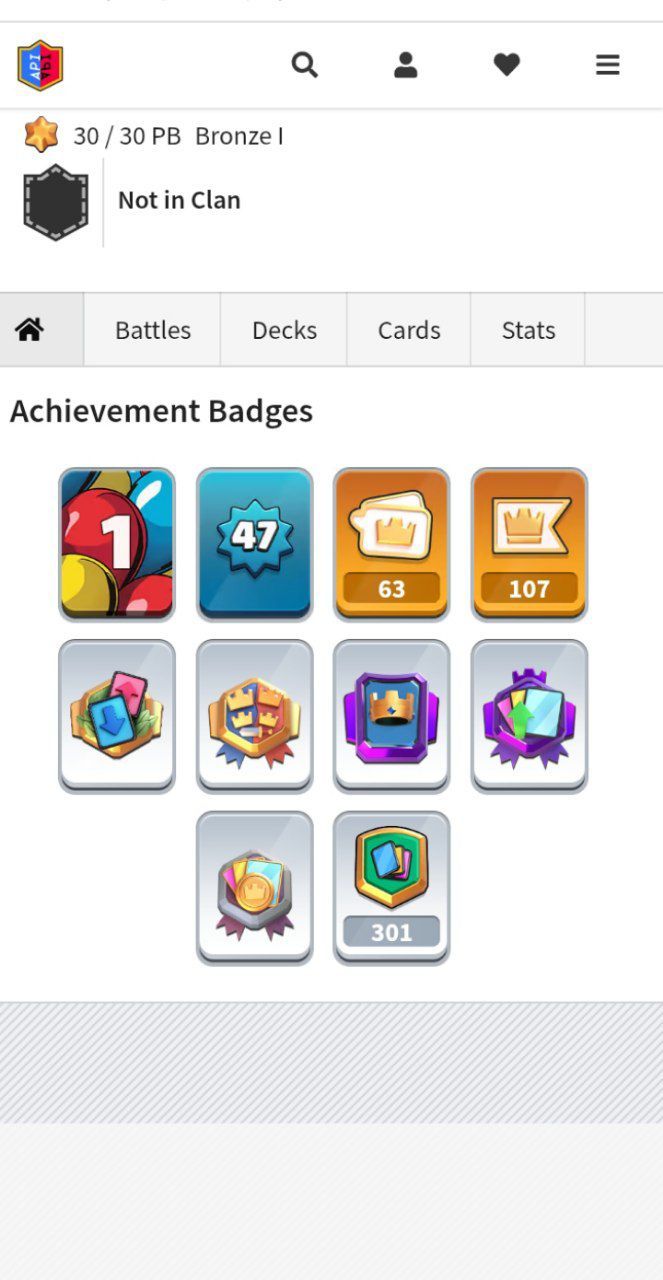Viewport: 663px width, 1280px height.
Task: Open the search icon in header
Action: pos(304,65)
